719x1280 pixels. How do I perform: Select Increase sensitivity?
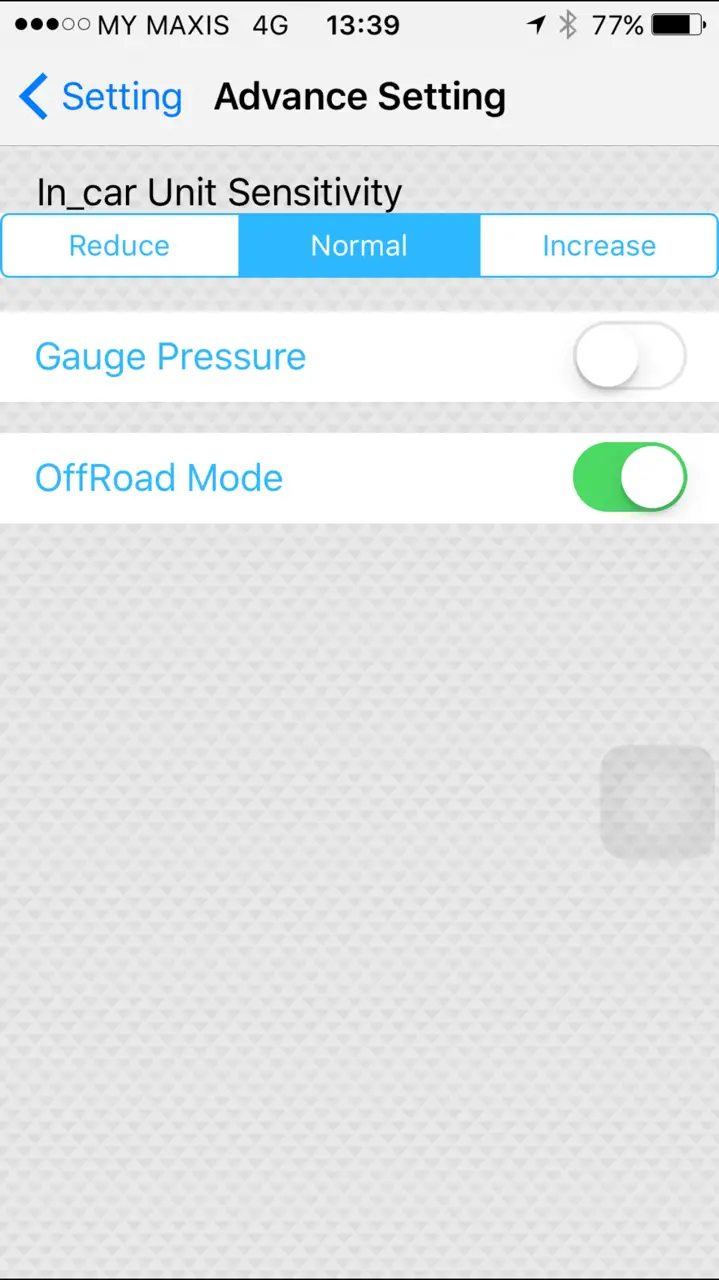(598, 246)
